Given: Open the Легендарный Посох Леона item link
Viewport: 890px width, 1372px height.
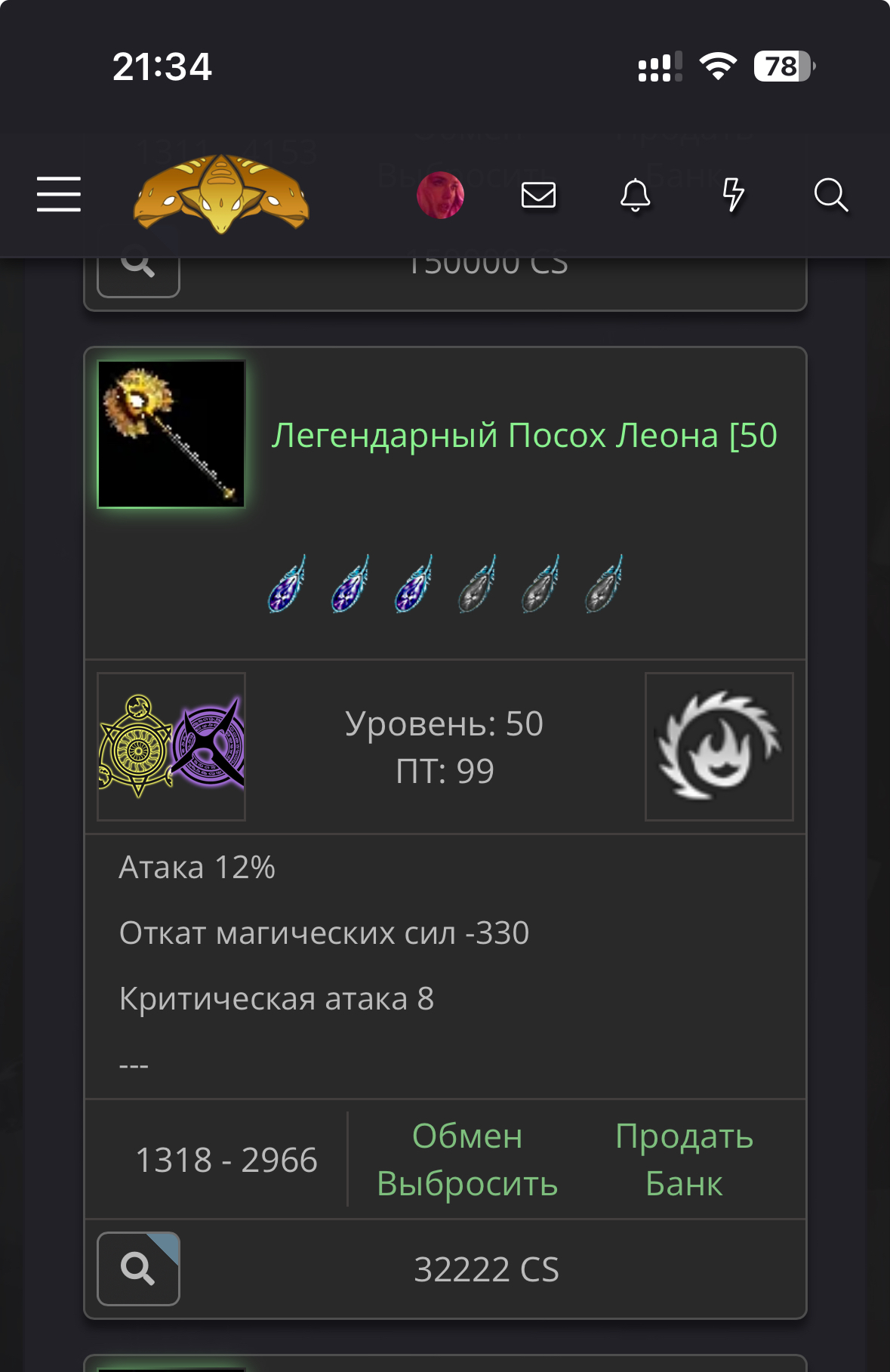Looking at the screenshot, I should click(524, 436).
